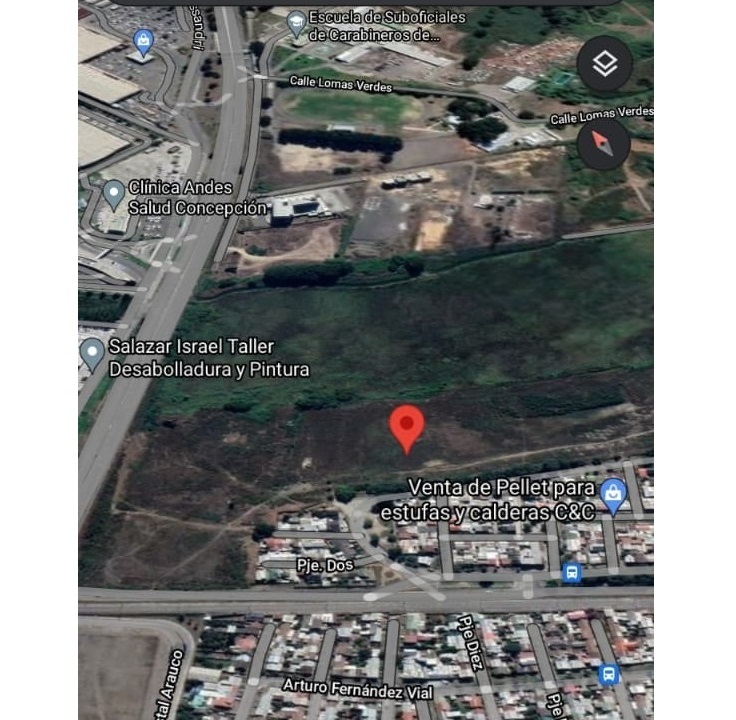Tap the compass to reset orientation
The width and height of the screenshot is (736, 720).
pyautogui.click(x=604, y=144)
